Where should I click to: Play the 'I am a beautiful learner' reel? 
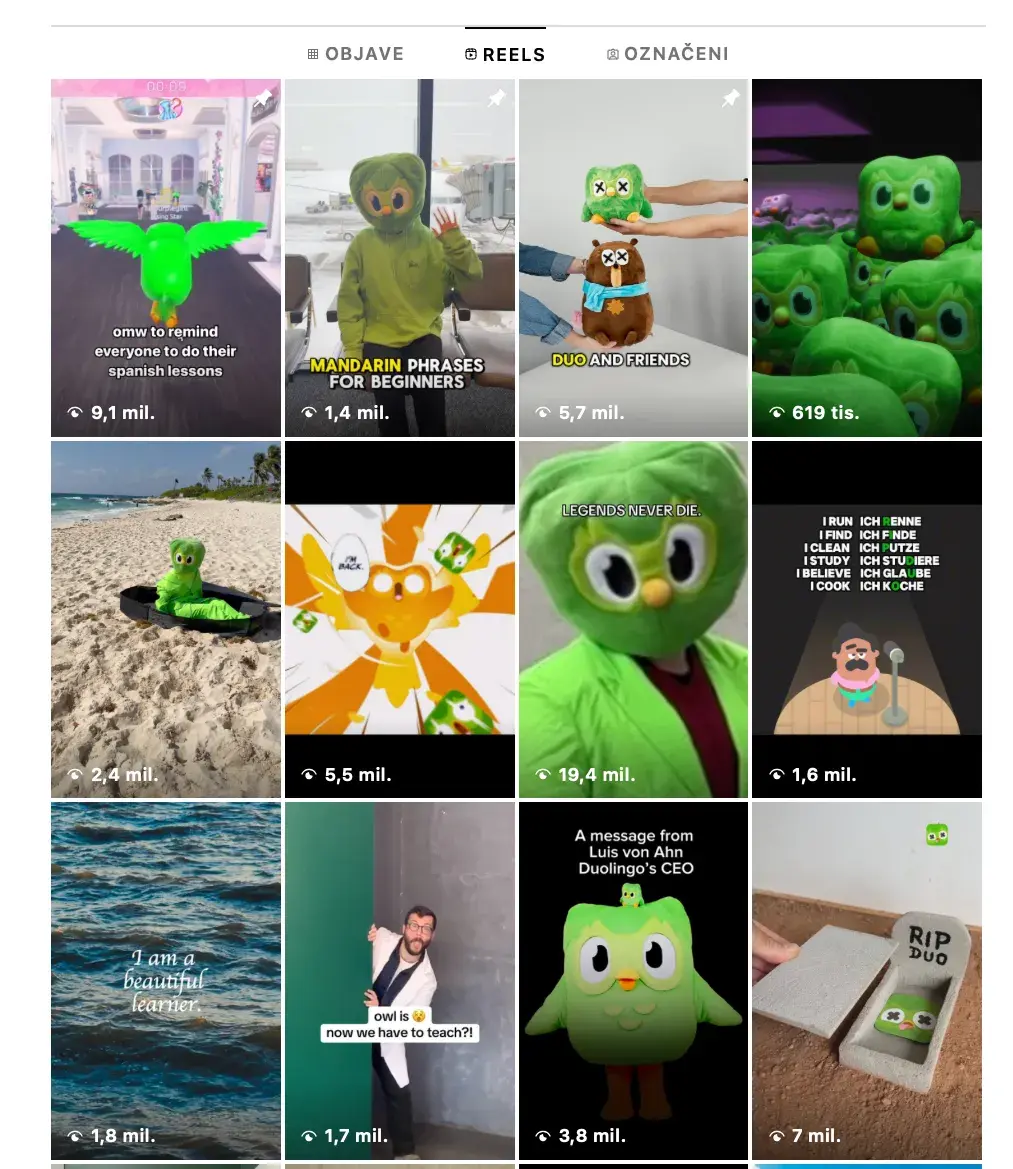pos(166,980)
